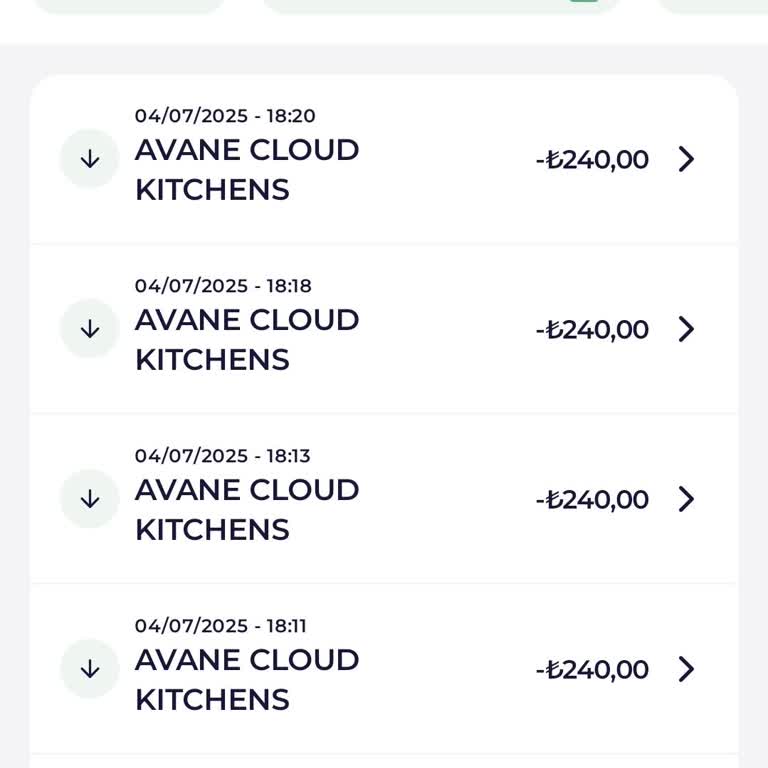
Task: Open the 18:20 AVANE CLOUD KITCHENS transaction
Action: (x=384, y=160)
